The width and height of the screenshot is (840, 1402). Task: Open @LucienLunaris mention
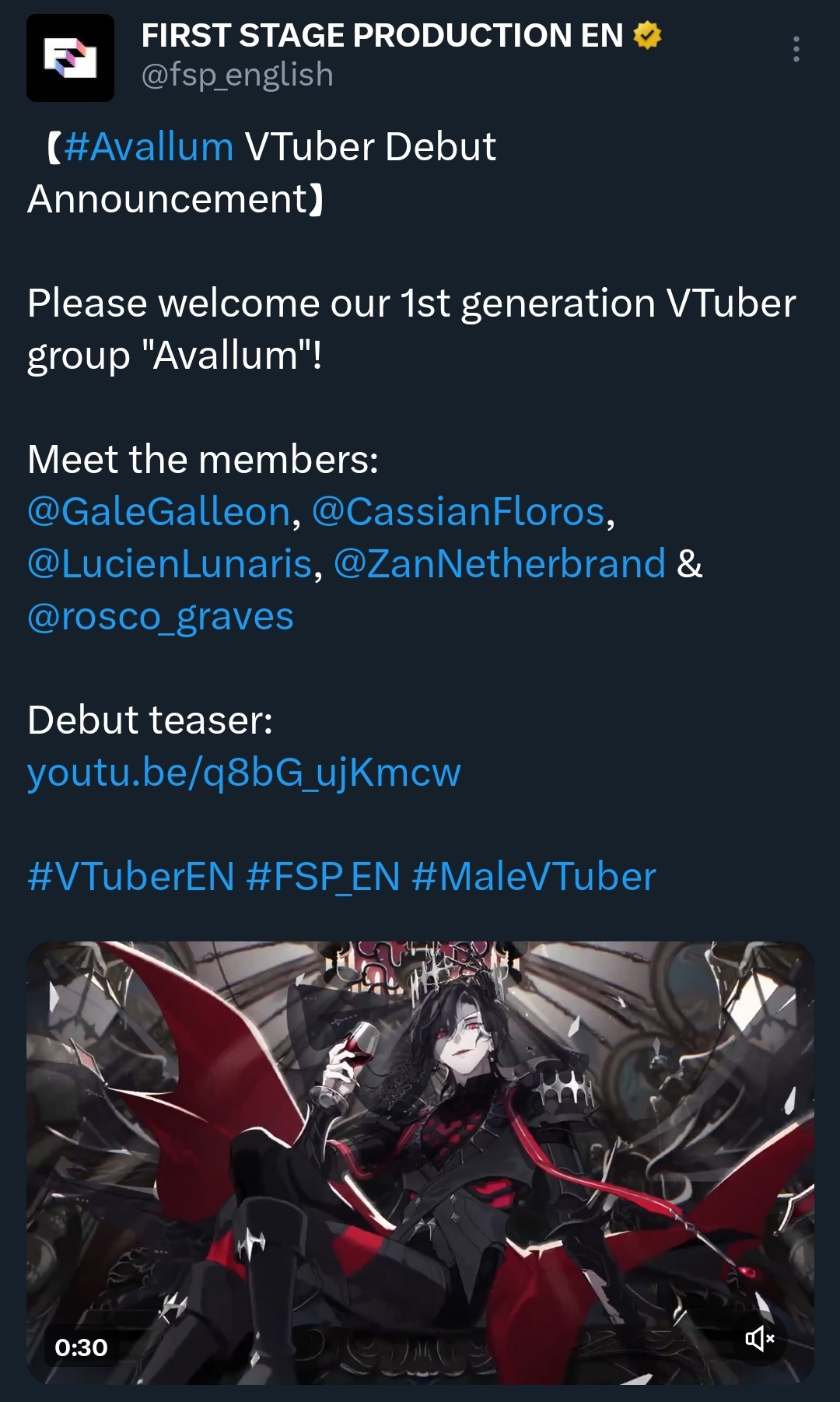170,563
